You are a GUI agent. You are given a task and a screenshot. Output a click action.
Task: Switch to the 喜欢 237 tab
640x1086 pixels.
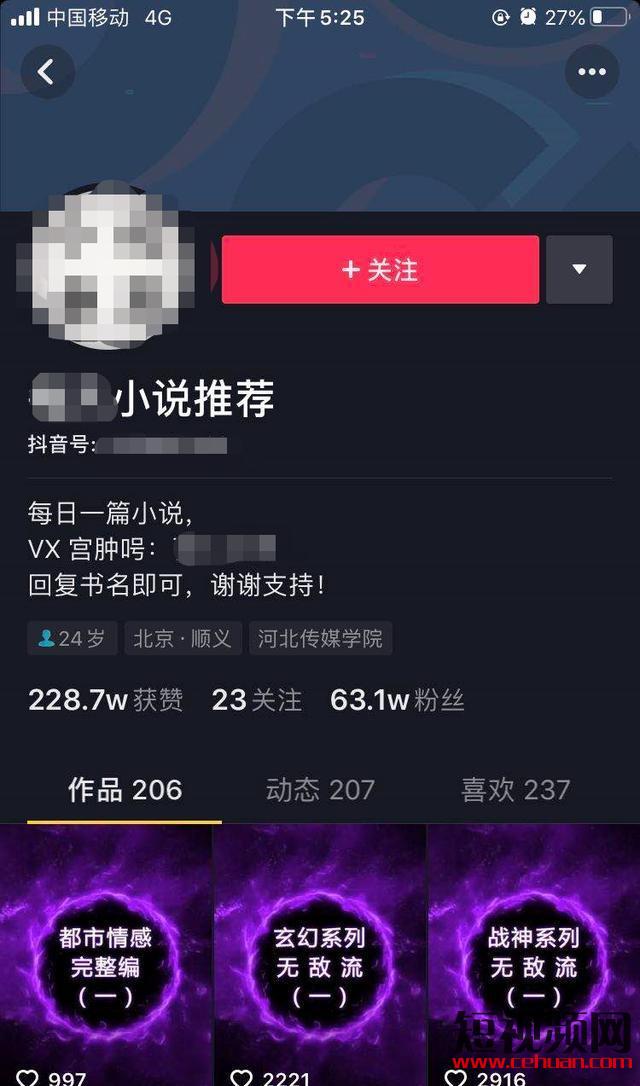click(515, 790)
